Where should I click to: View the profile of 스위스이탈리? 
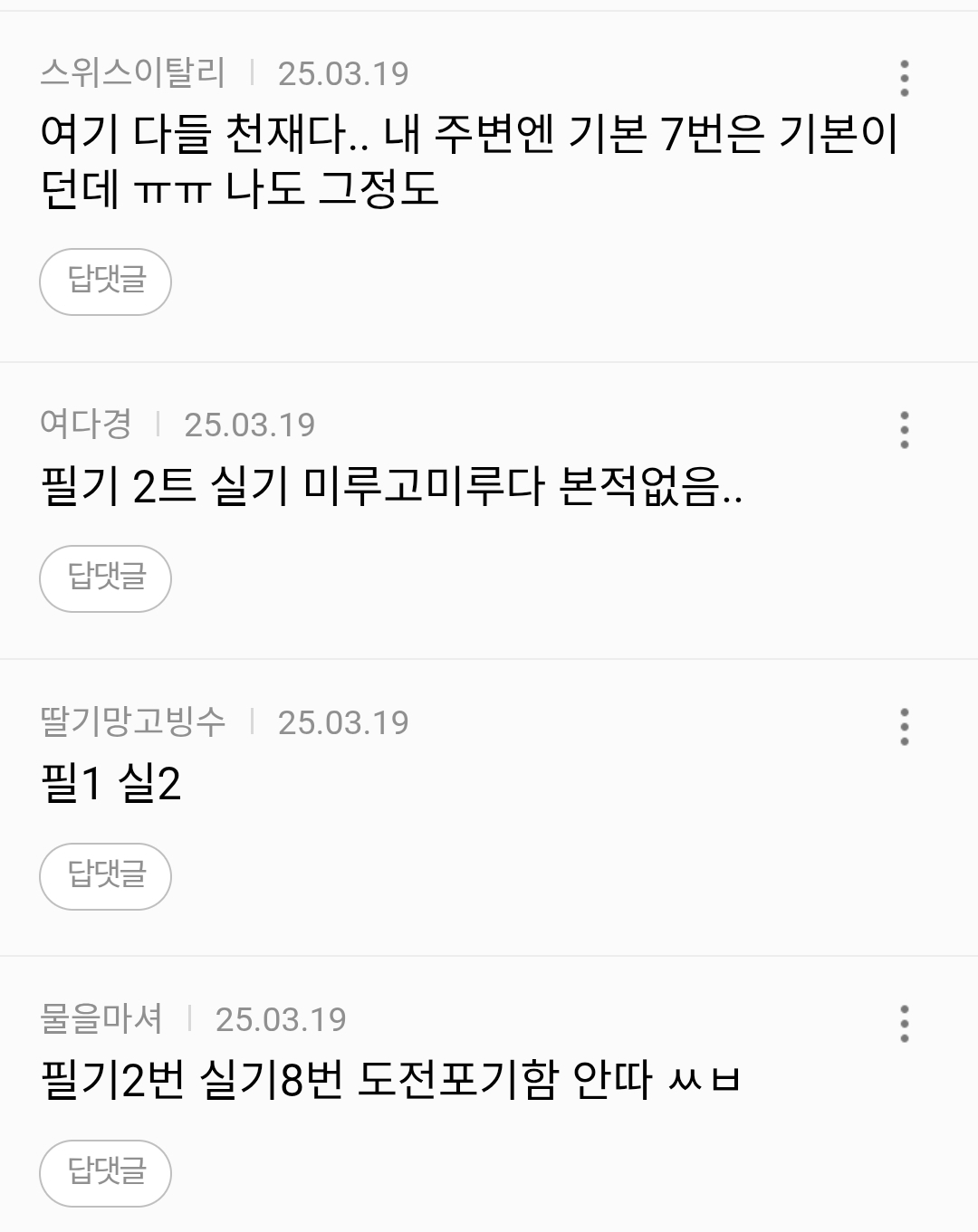point(132,73)
